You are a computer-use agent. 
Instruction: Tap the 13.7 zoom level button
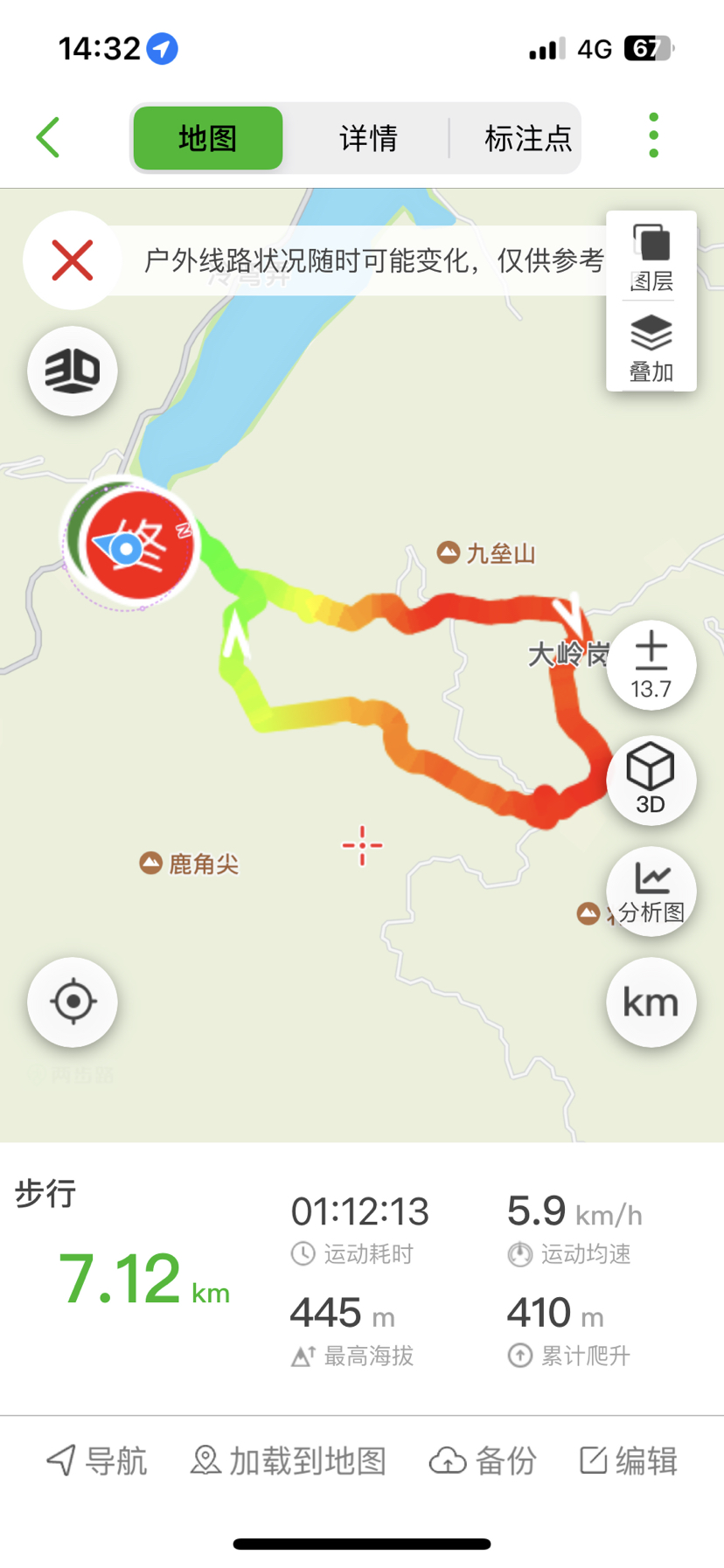pyautogui.click(x=651, y=665)
